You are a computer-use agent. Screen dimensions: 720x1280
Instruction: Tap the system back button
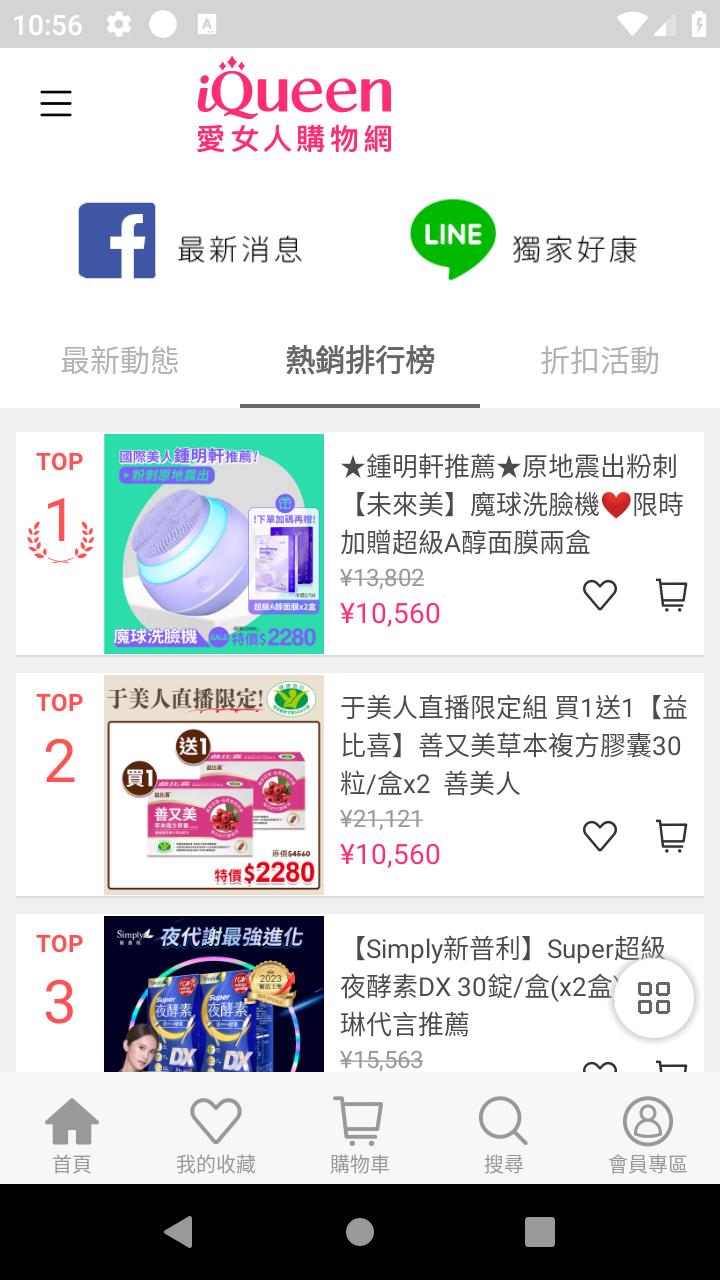click(x=178, y=1231)
